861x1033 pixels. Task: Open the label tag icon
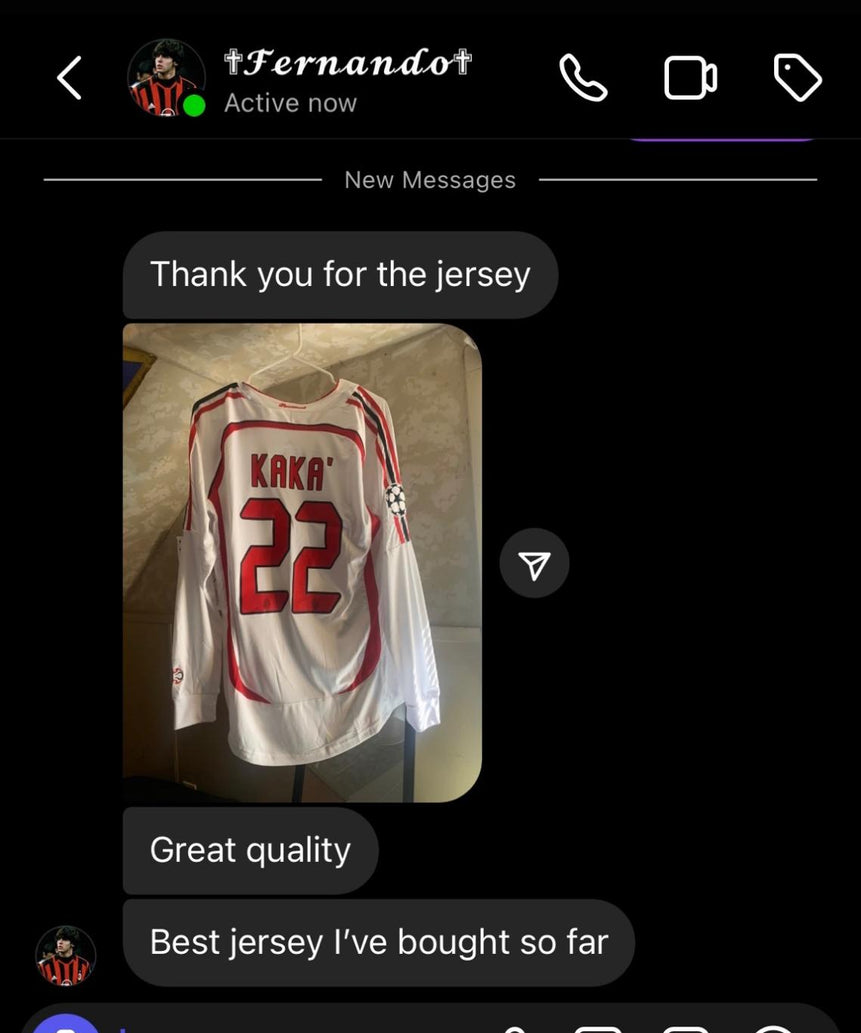pos(798,78)
